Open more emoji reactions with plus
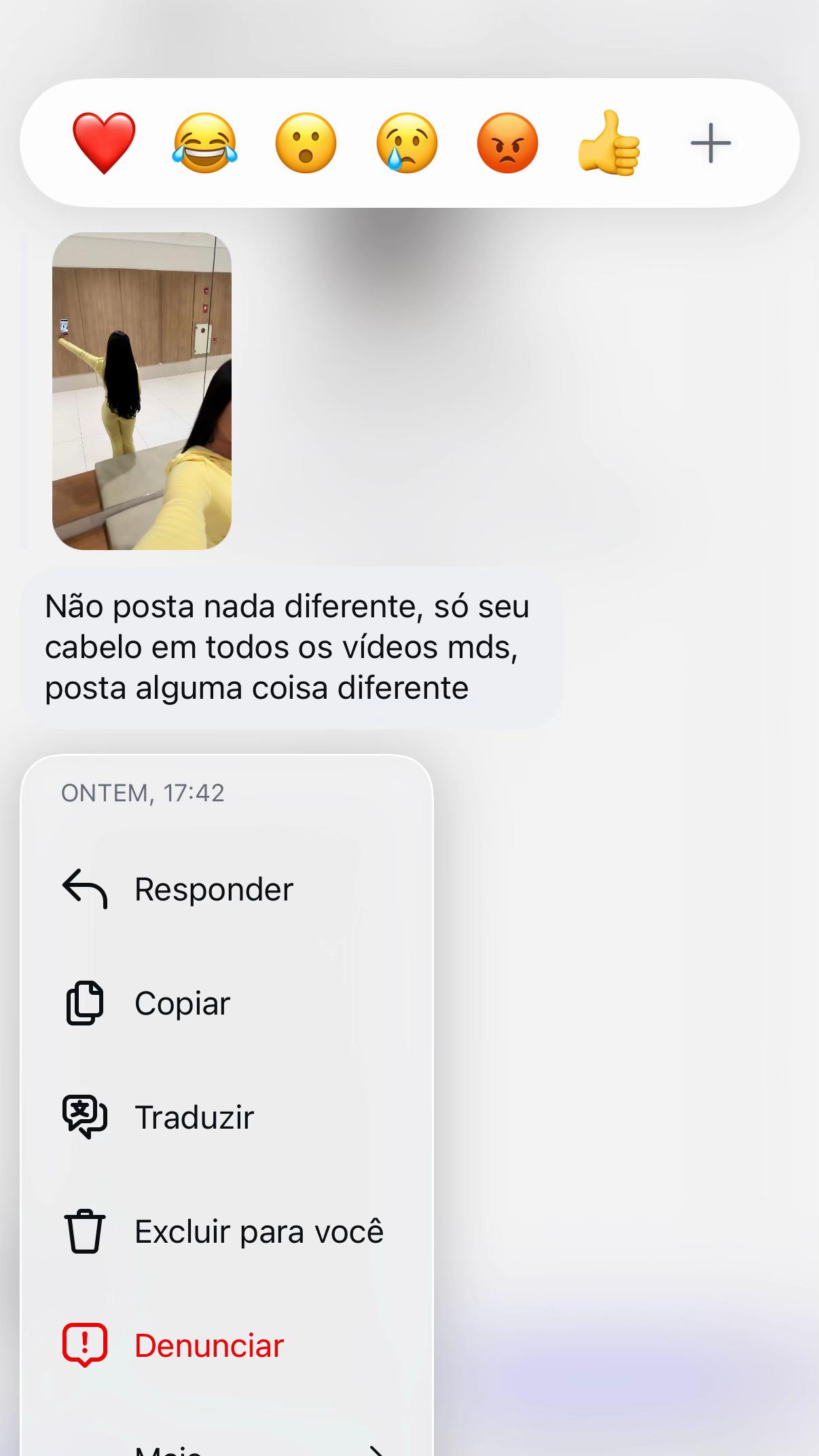The width and height of the screenshot is (819, 1456). (x=710, y=143)
